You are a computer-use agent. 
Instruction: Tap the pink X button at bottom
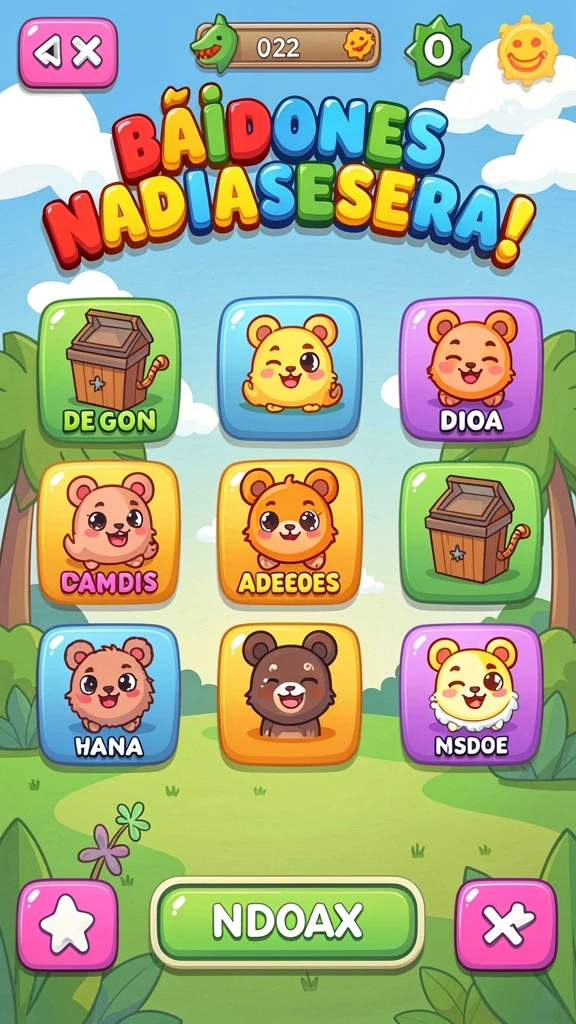[506, 924]
